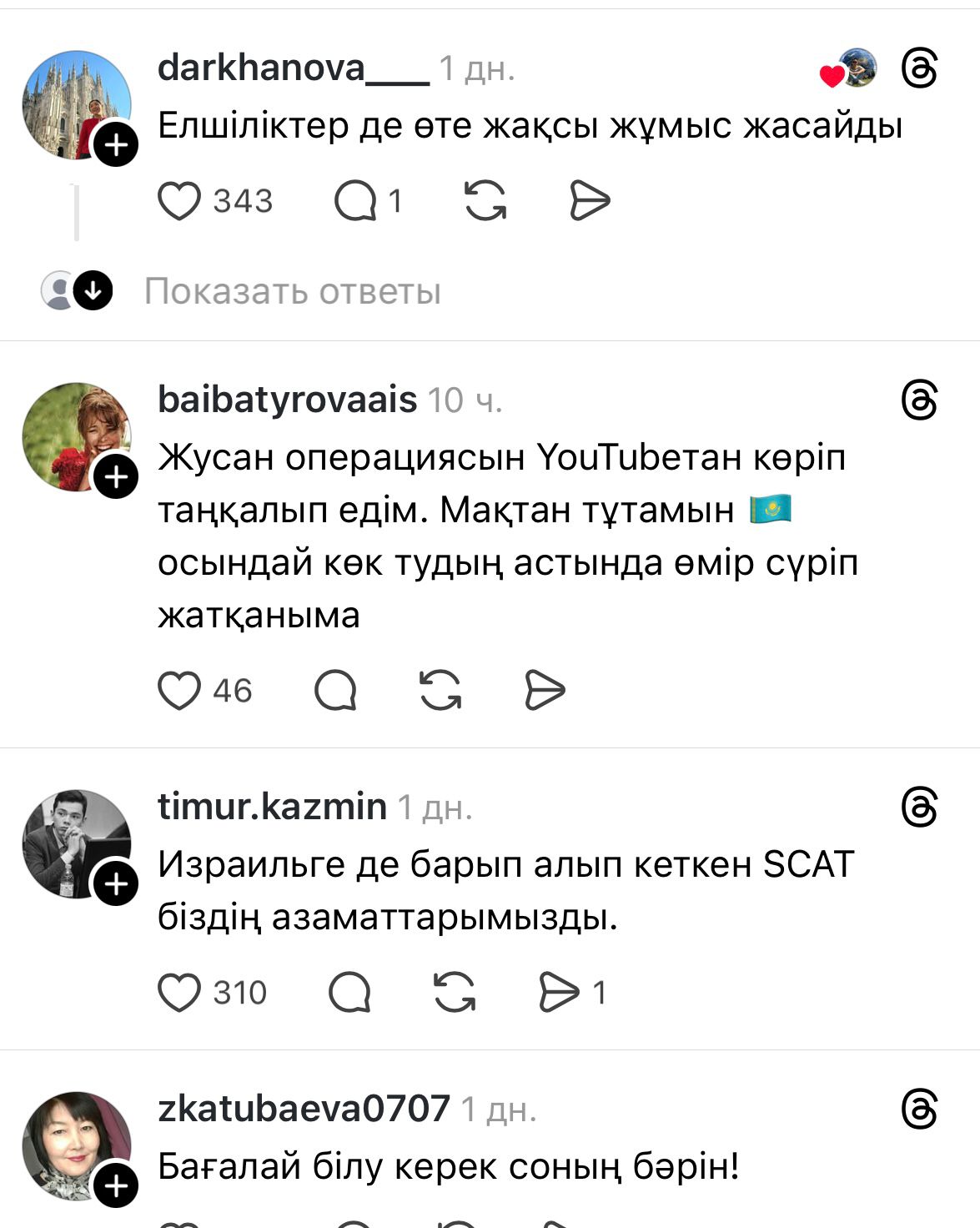The height and width of the screenshot is (1228, 980).
Task: Share timur.kazmin's comment
Action: tap(559, 993)
